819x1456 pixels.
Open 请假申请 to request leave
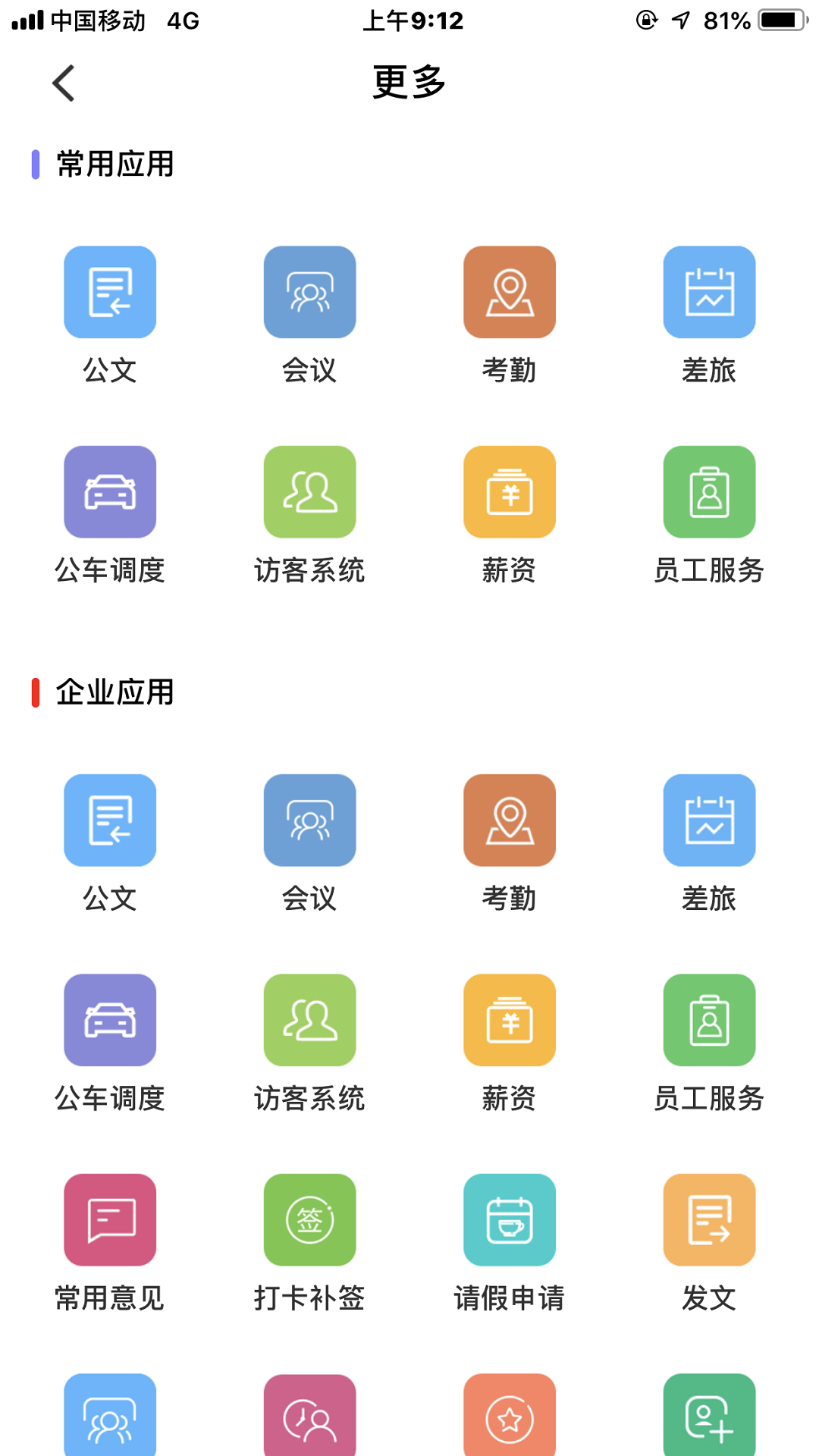click(510, 1220)
